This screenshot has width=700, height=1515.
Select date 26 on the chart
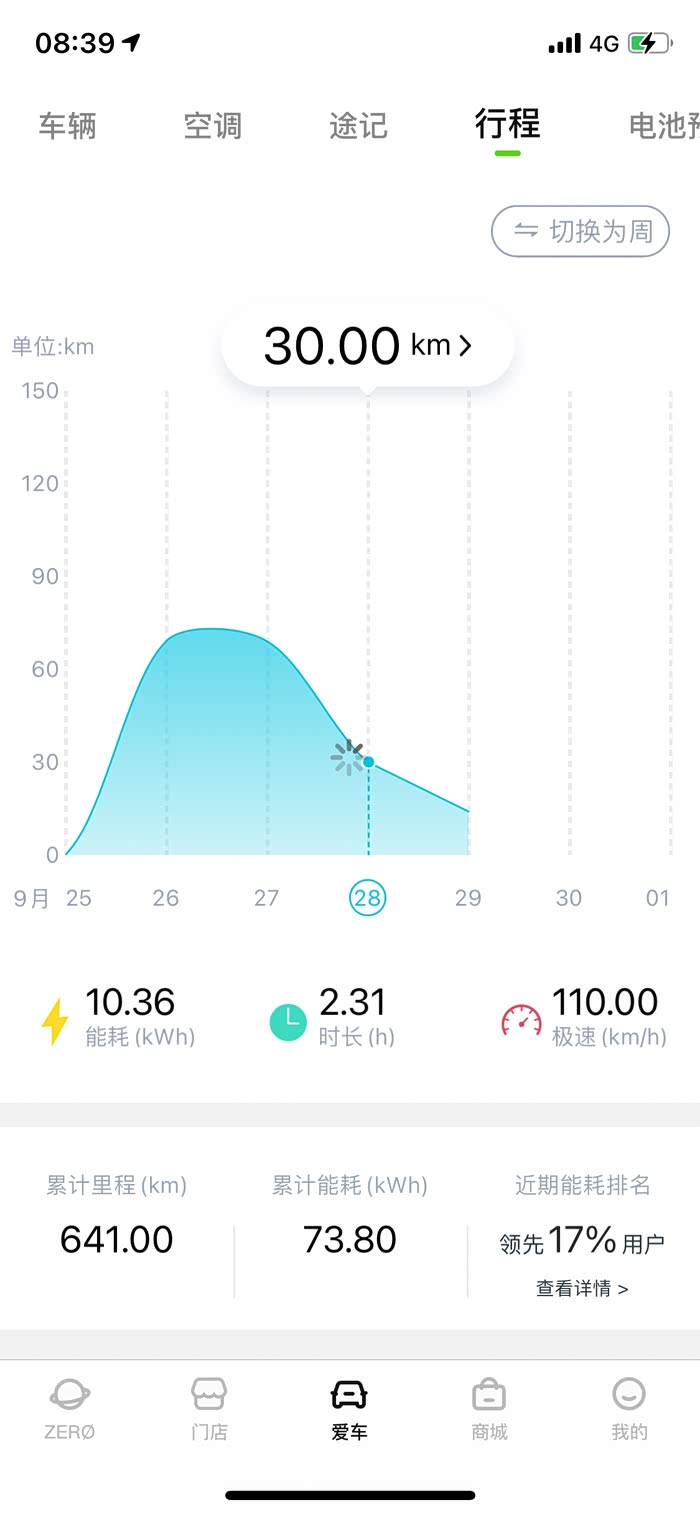(166, 898)
